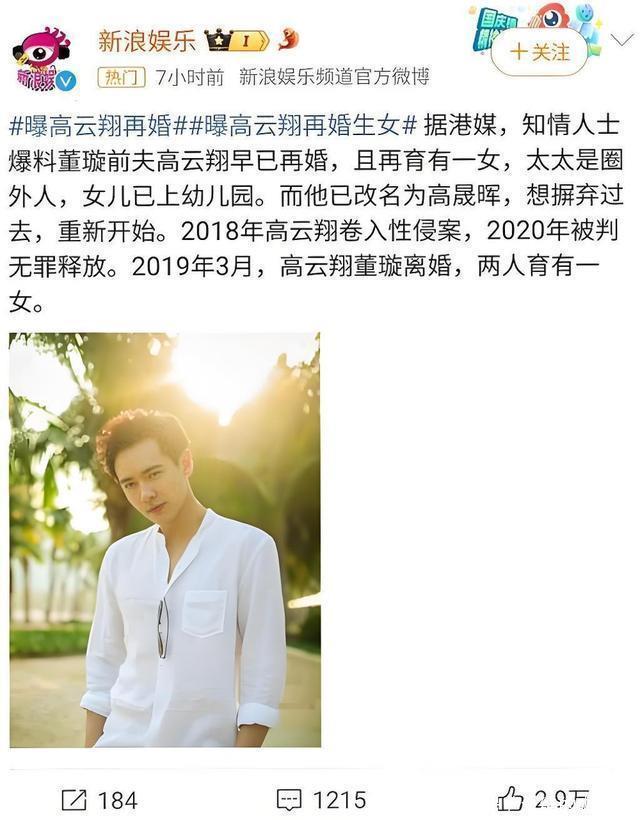
Task: Open the #曝高云翔再婚# hashtag
Action: click(92, 126)
